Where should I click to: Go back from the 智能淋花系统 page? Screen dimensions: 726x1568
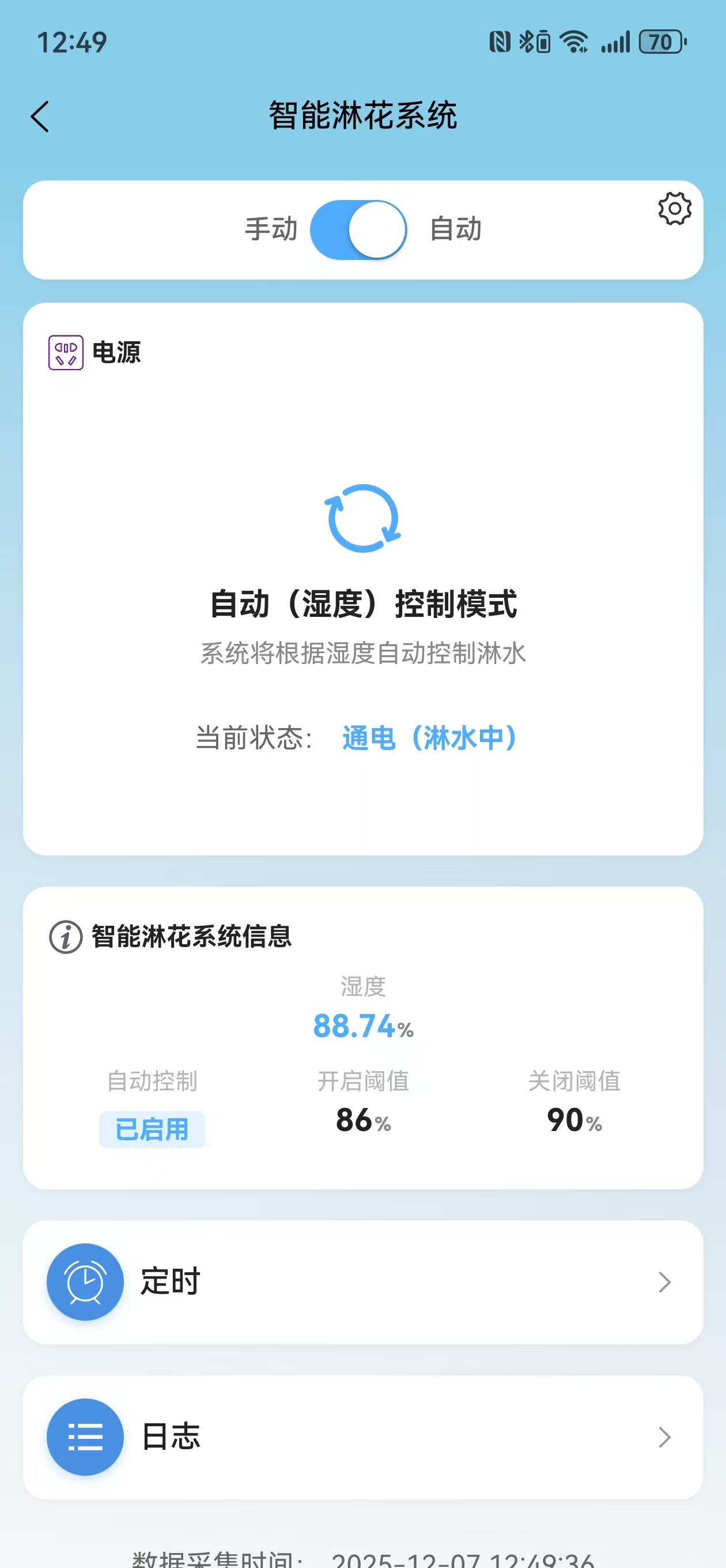coord(40,116)
